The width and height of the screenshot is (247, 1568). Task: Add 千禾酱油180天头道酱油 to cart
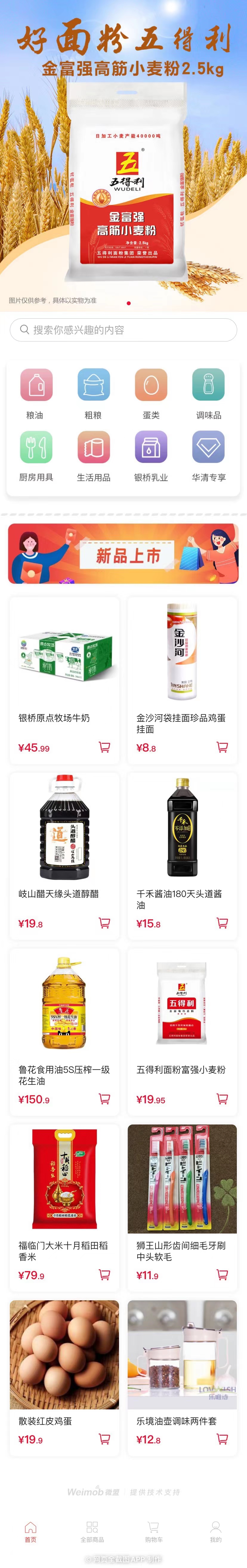click(x=222, y=923)
